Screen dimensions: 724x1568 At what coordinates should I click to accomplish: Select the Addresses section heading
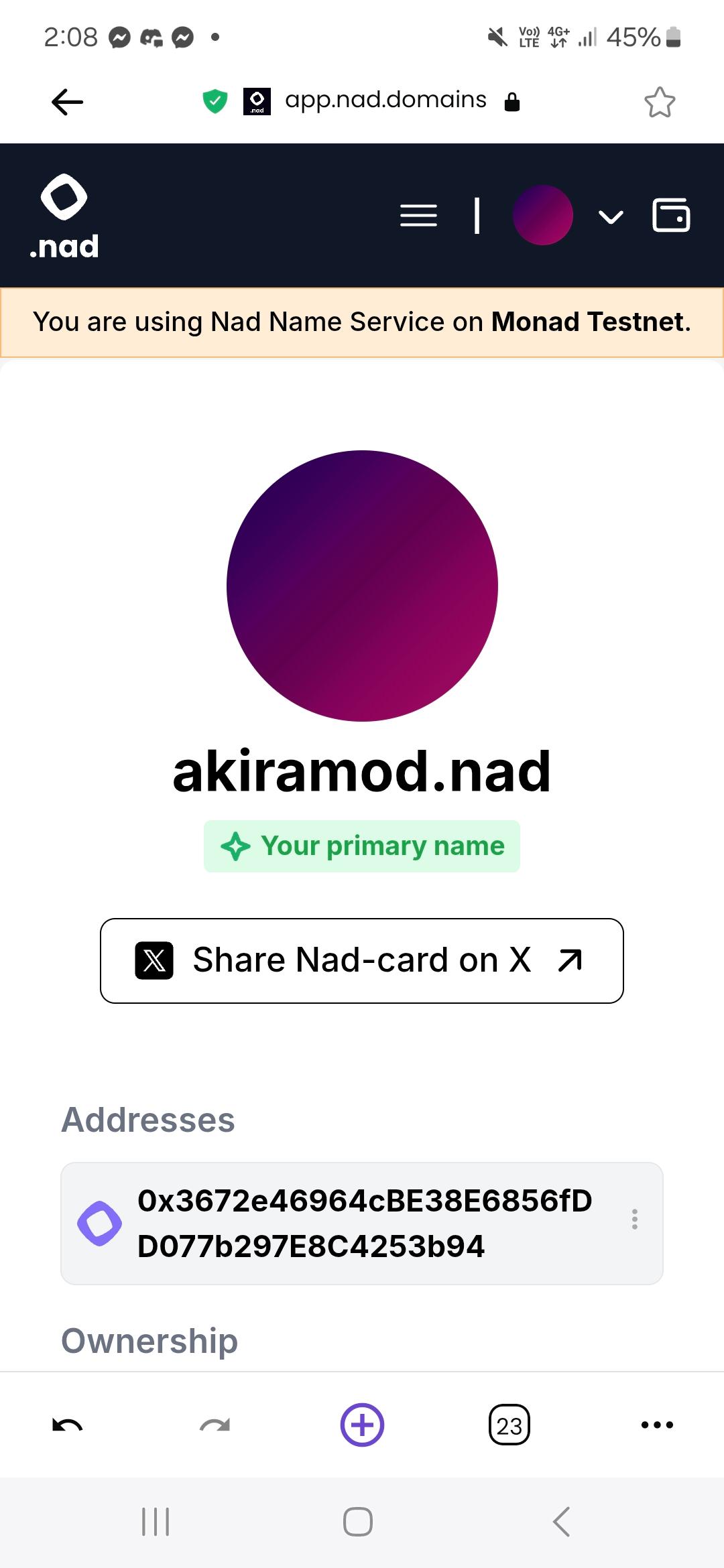click(x=147, y=1119)
